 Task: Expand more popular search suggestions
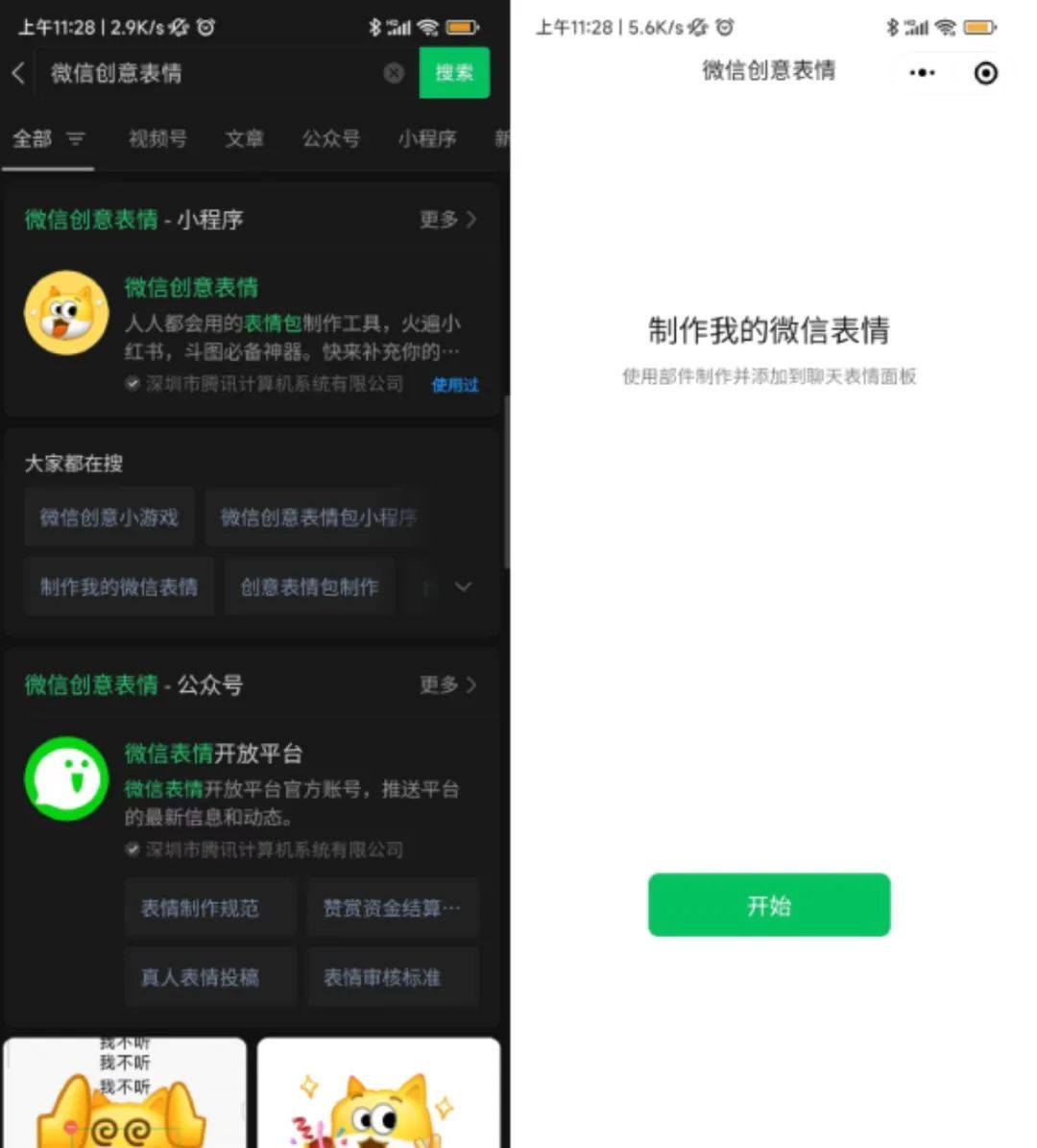463,586
